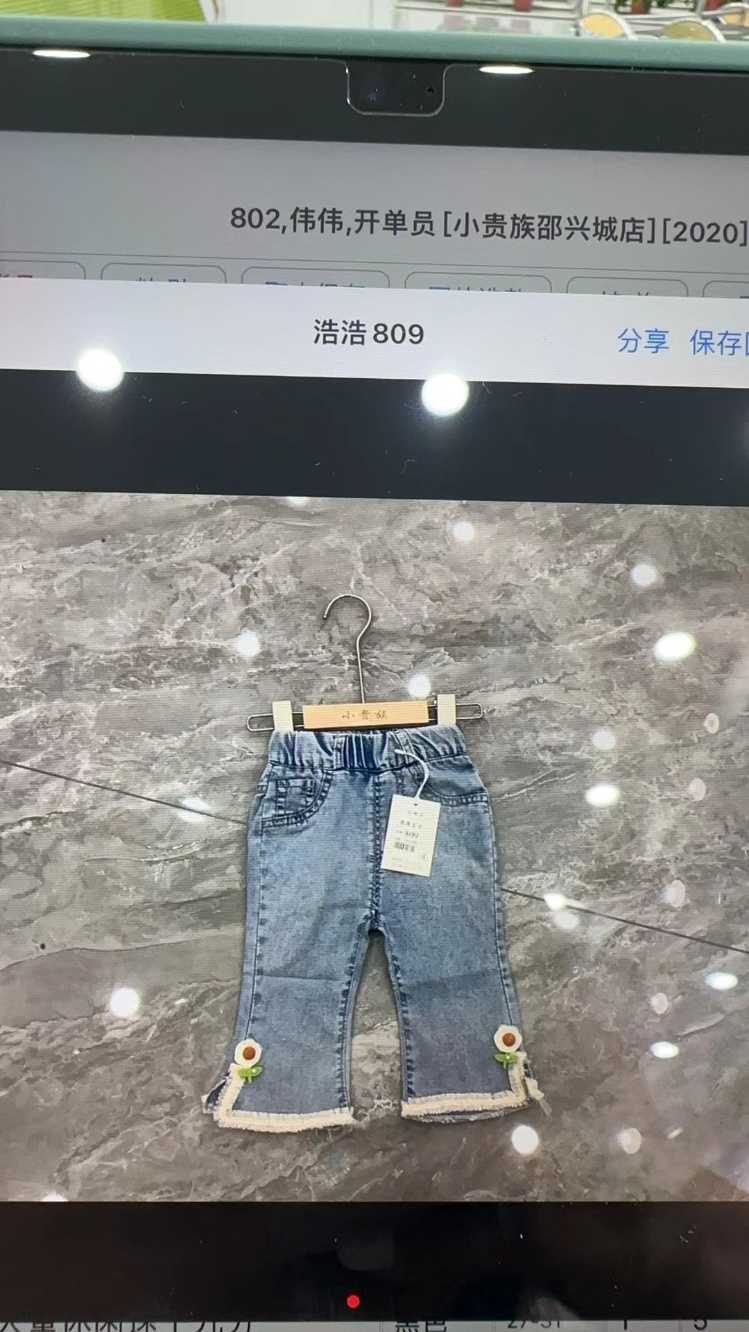Share the 浩浩 809 photo via 分享
The width and height of the screenshot is (749, 1332).
pos(642,340)
